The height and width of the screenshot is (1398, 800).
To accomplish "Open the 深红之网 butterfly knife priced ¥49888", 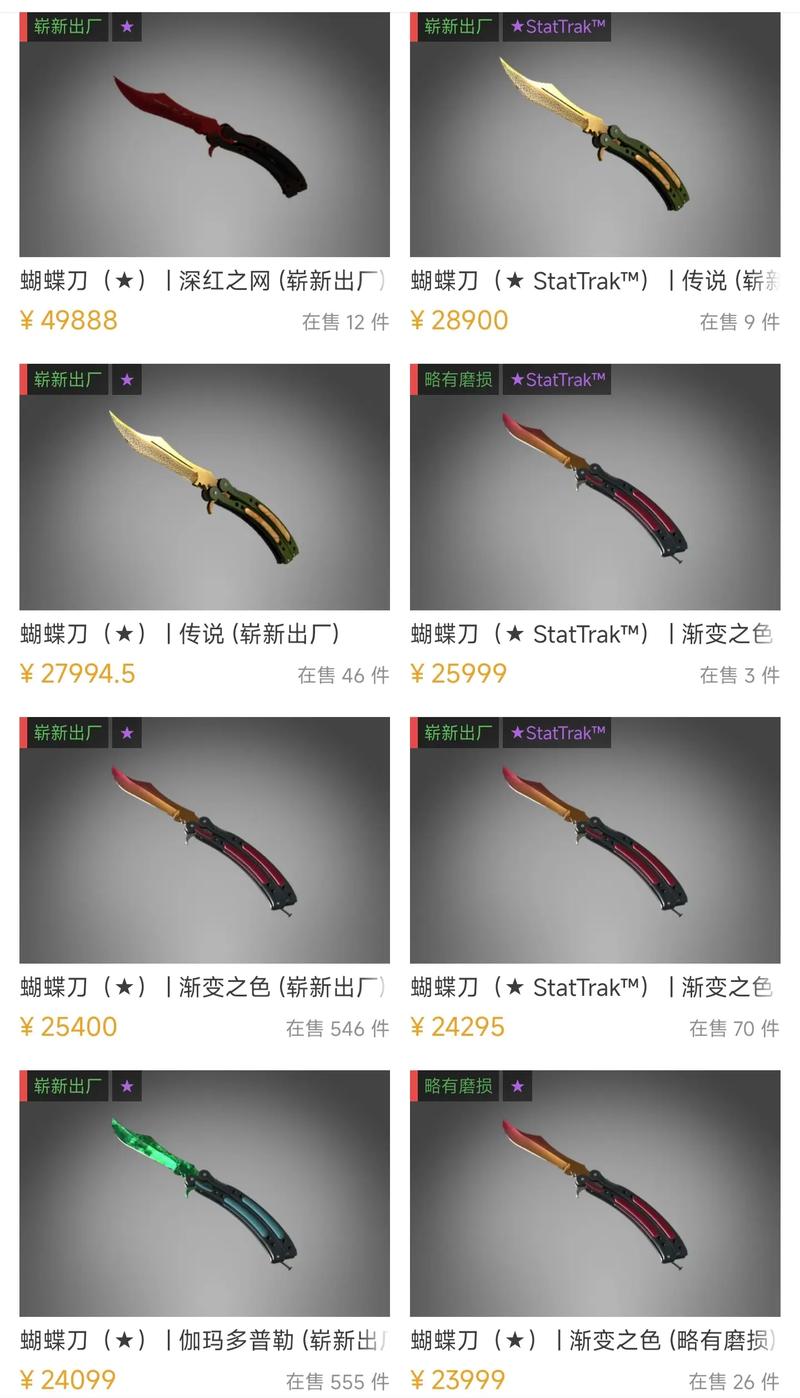I will click(x=204, y=136).
